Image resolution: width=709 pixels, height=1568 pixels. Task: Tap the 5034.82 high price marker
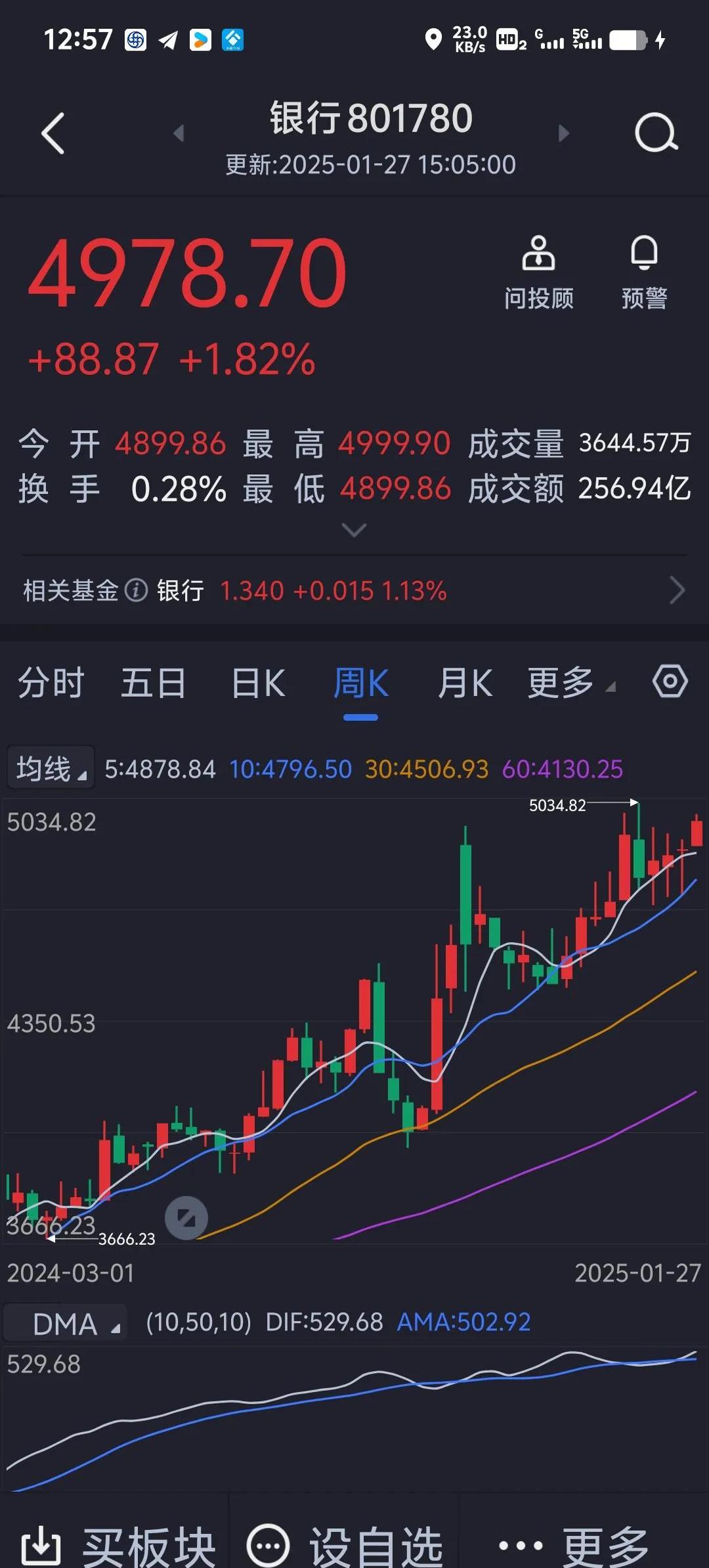point(557,806)
